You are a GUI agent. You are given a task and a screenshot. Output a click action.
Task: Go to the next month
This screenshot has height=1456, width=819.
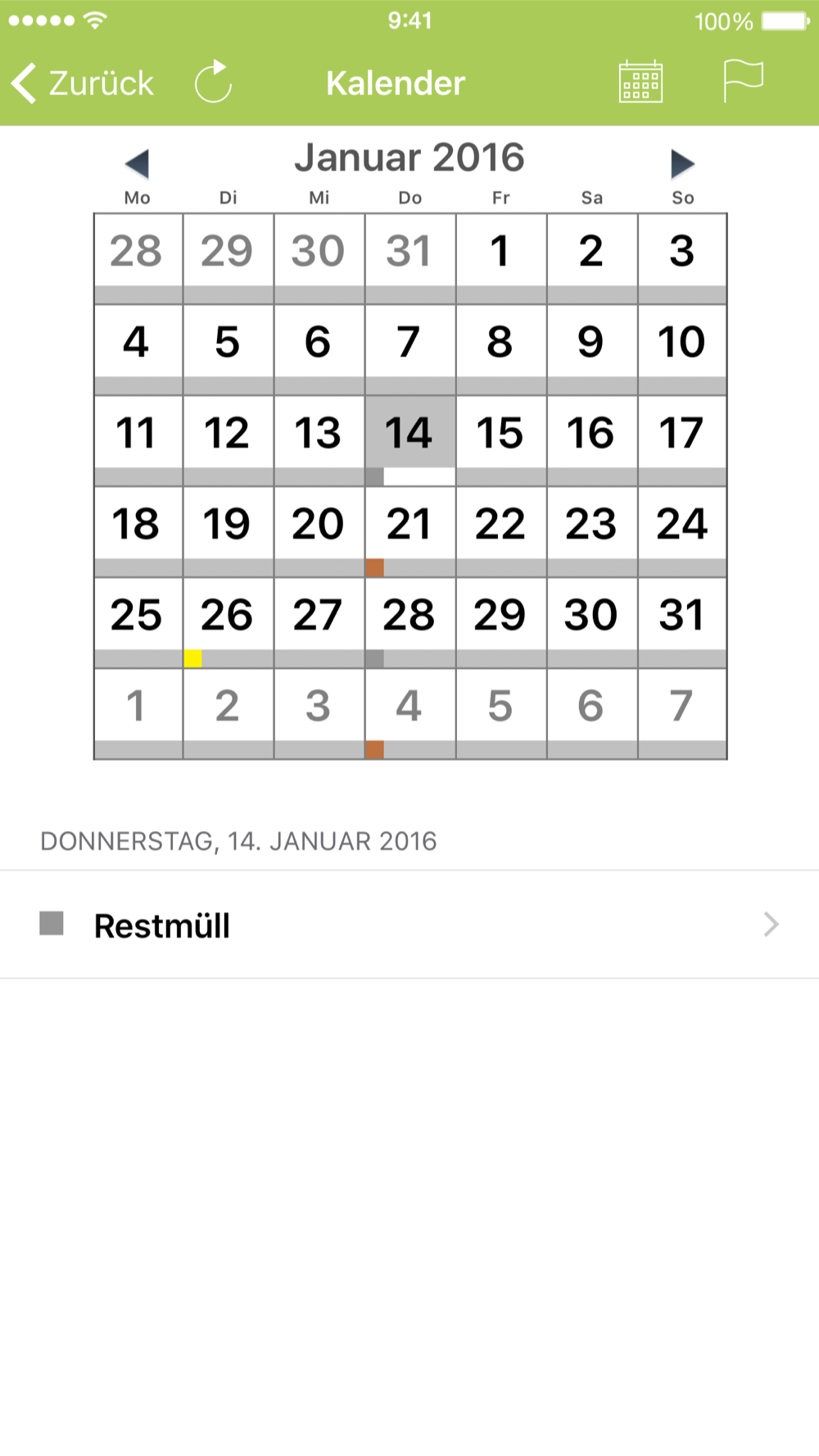682,164
